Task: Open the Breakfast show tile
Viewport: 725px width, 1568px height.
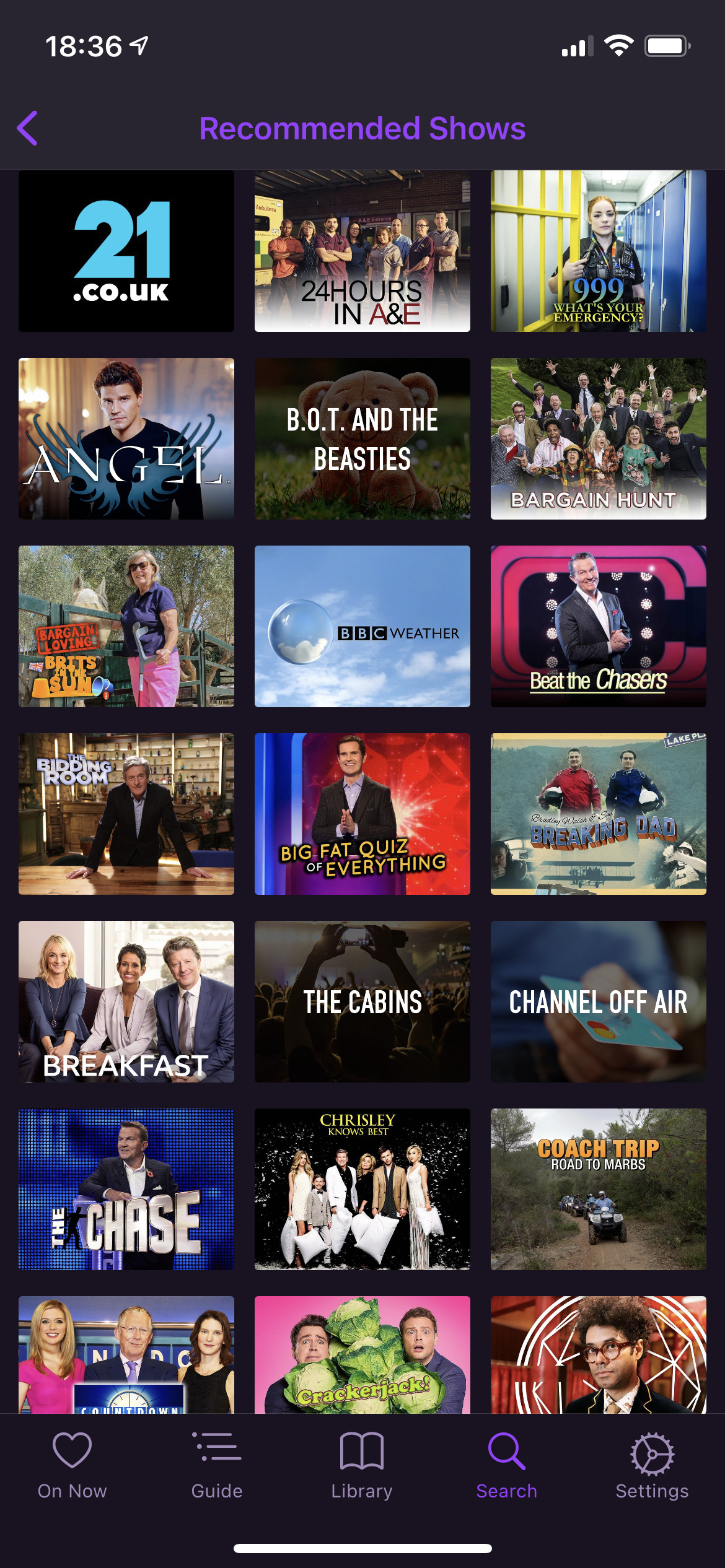Action: click(126, 1001)
